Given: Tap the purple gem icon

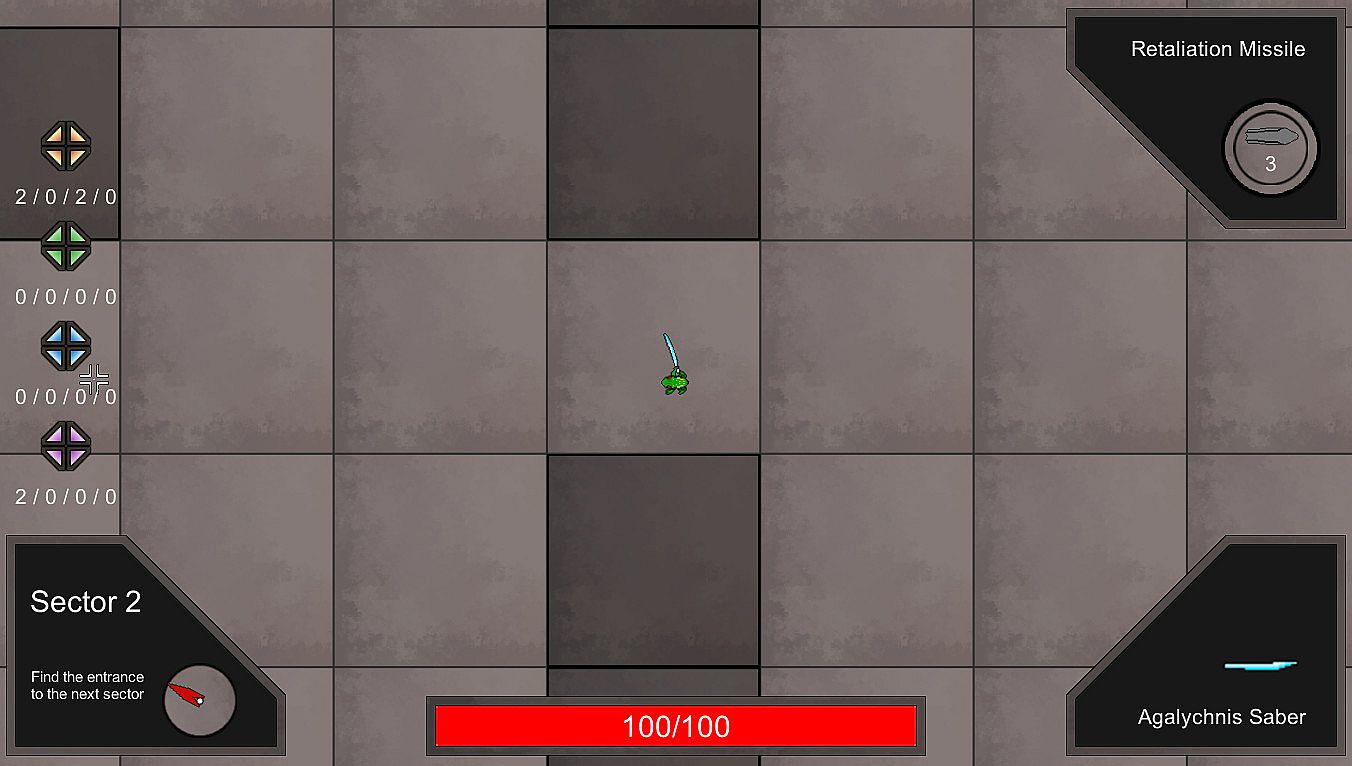Looking at the screenshot, I should click(66, 446).
